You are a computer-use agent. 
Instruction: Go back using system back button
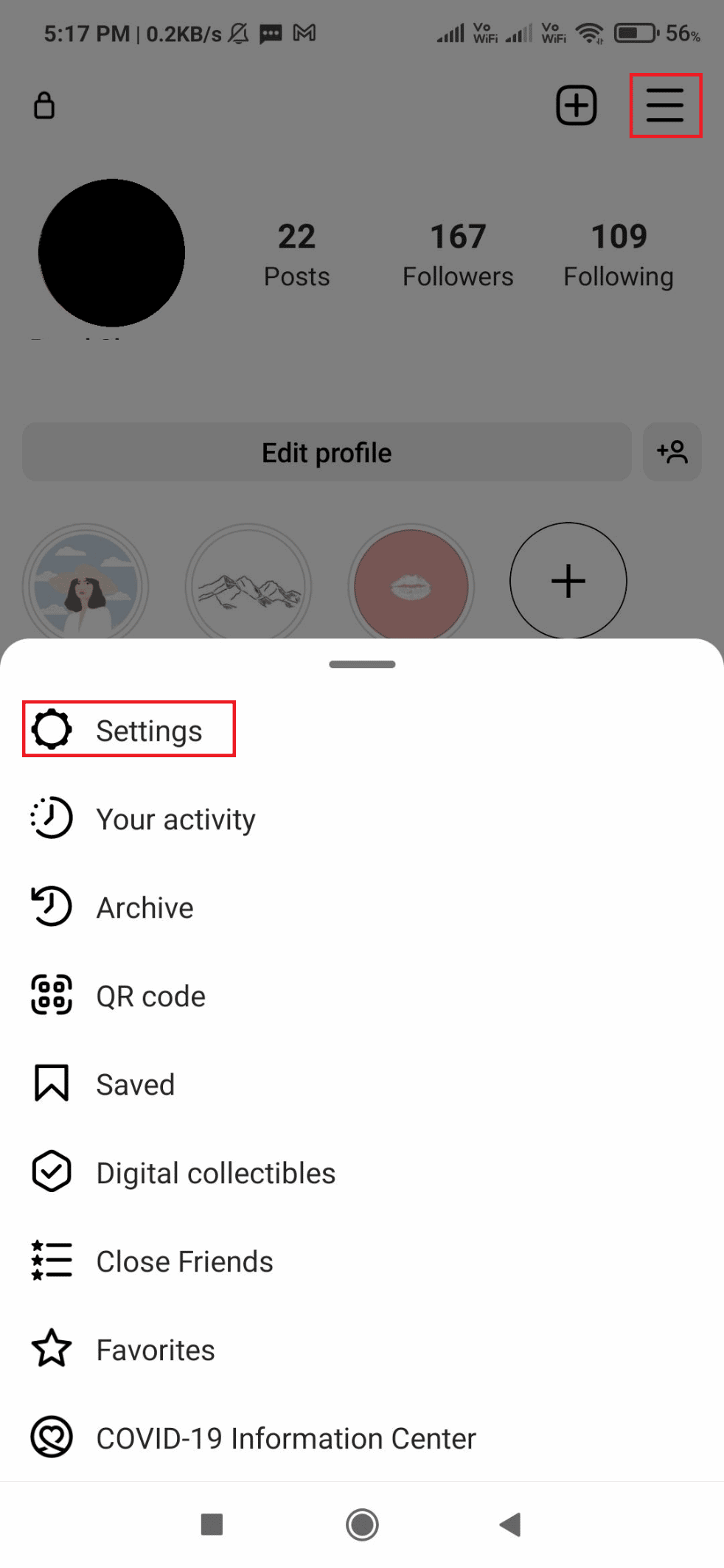[510, 1524]
